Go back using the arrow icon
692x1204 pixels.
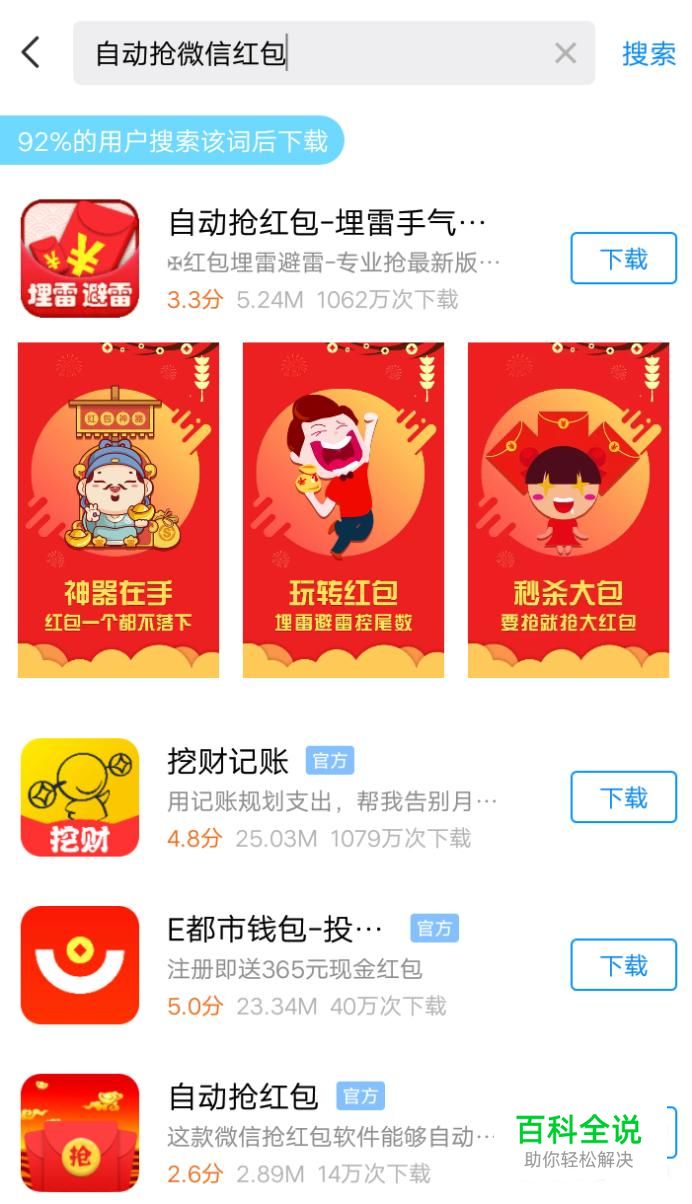(31, 53)
